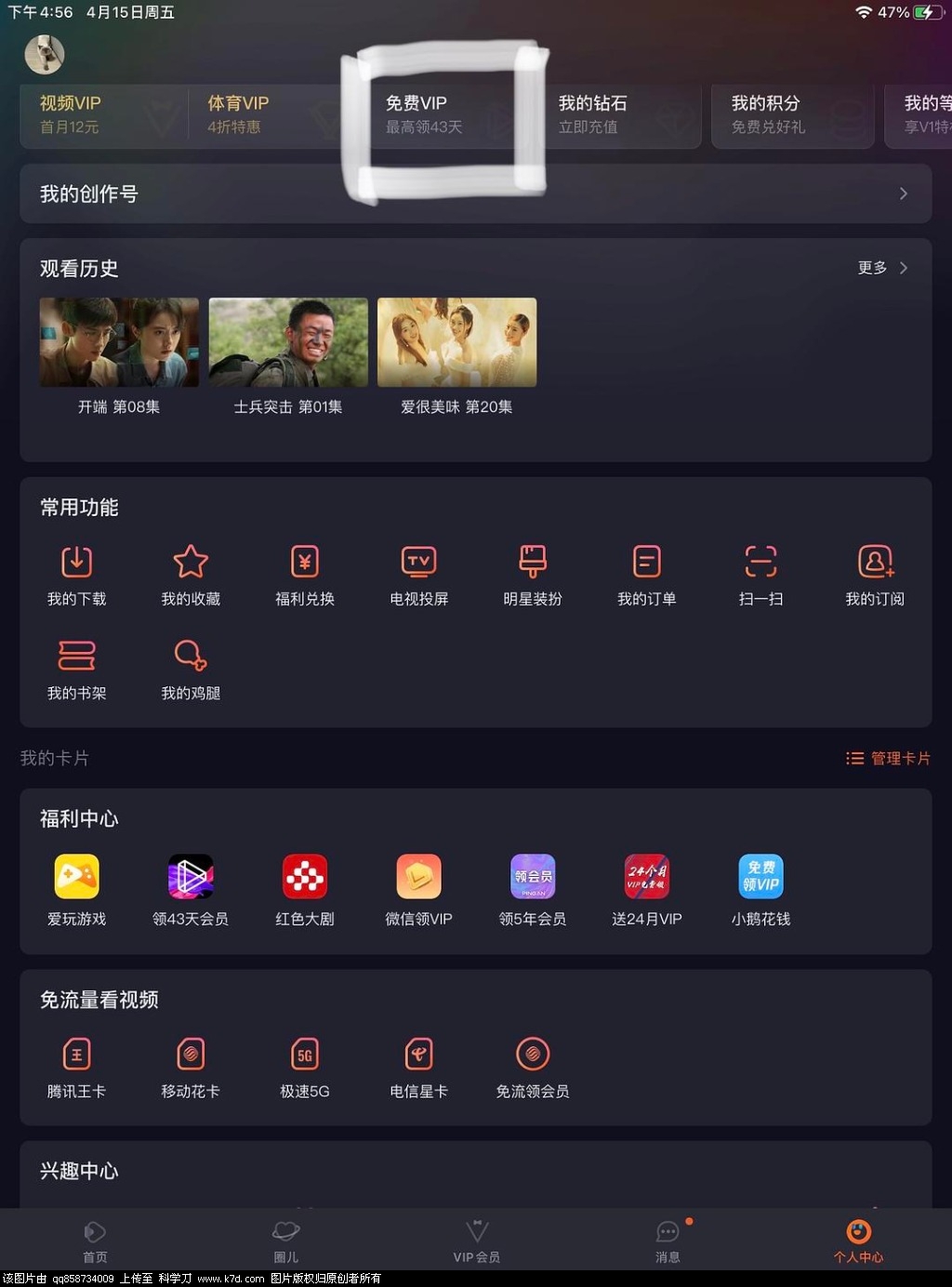Open 腾讯王卡 option
The height and width of the screenshot is (1287, 952).
(x=77, y=1067)
